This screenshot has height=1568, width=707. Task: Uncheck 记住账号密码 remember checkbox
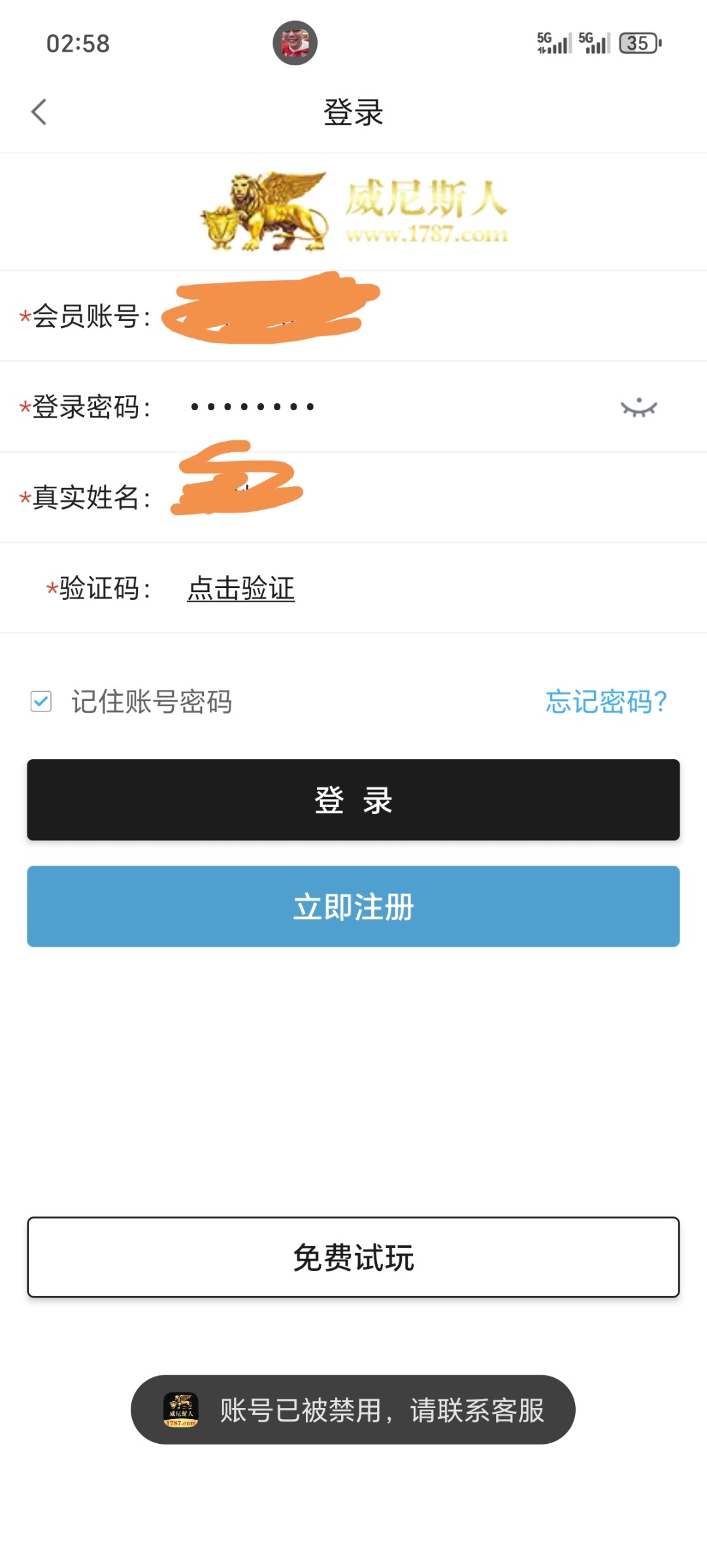point(41,702)
